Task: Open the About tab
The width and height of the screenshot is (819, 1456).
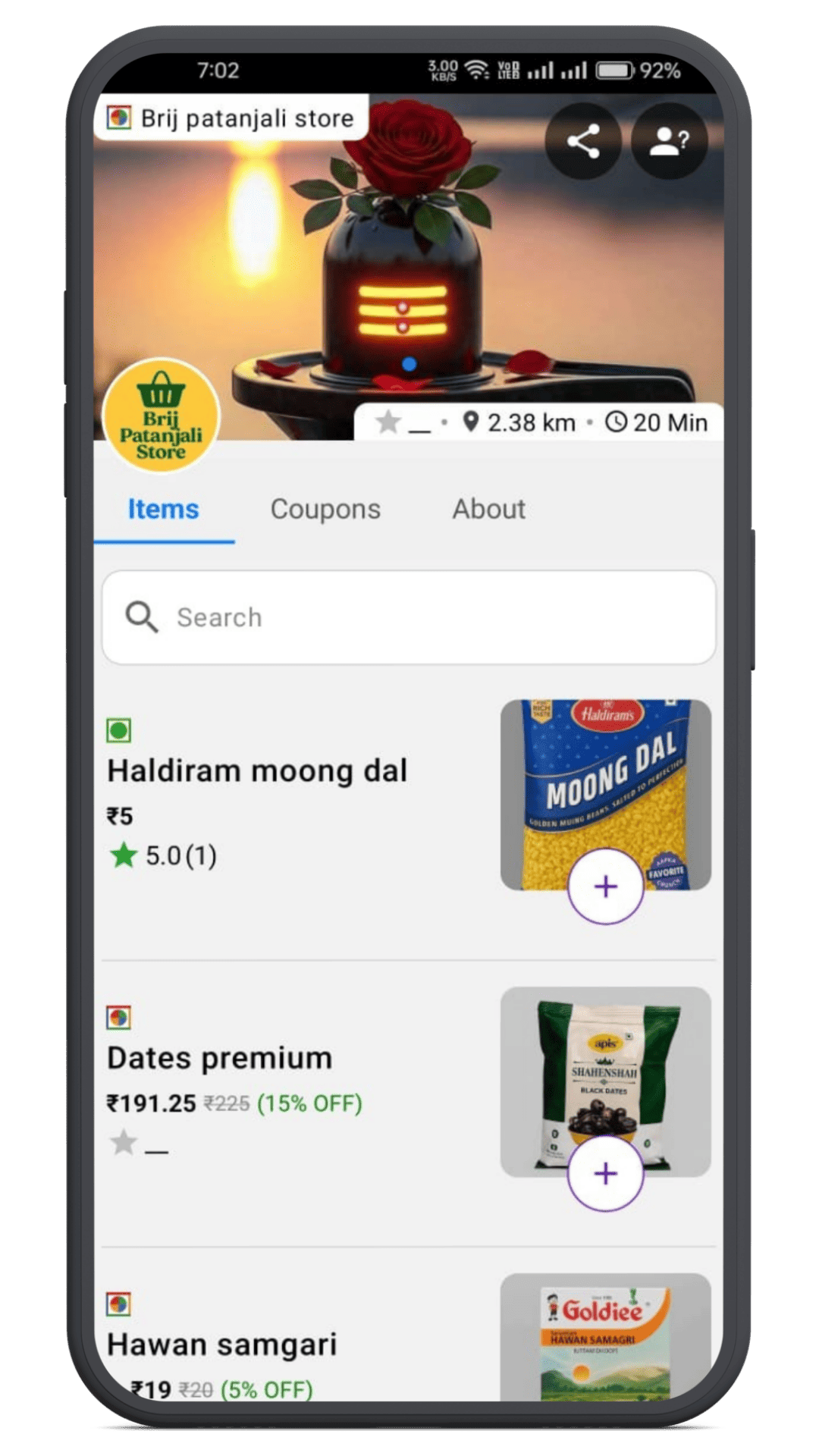Action: pyautogui.click(x=488, y=509)
